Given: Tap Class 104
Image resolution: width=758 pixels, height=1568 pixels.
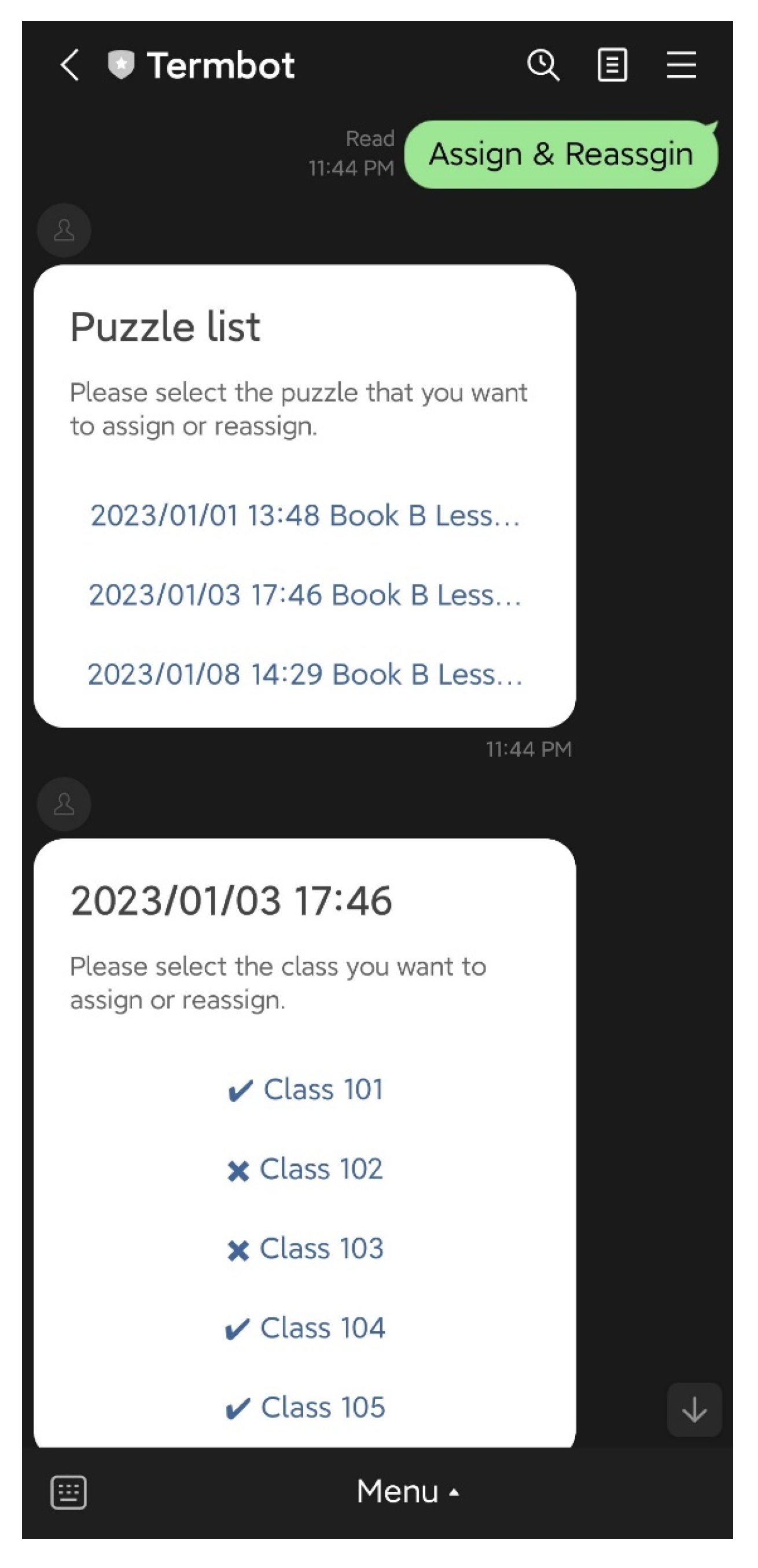Looking at the screenshot, I should pos(305,1328).
